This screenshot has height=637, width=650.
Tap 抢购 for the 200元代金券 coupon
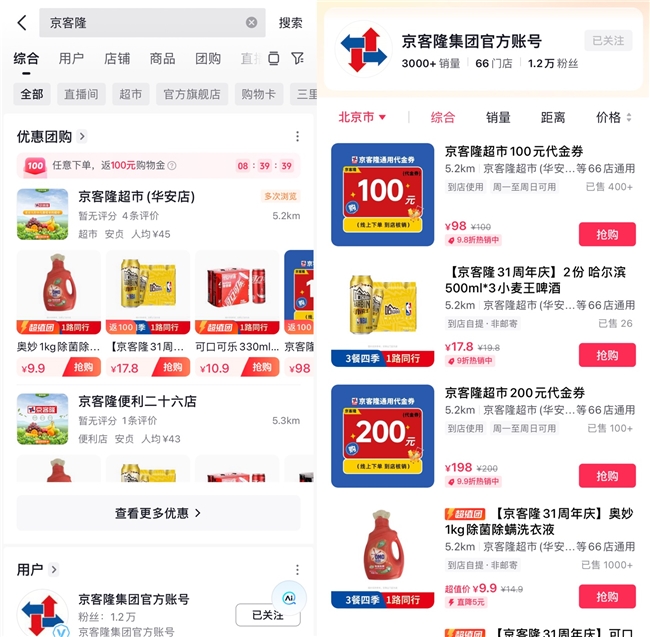(x=606, y=475)
